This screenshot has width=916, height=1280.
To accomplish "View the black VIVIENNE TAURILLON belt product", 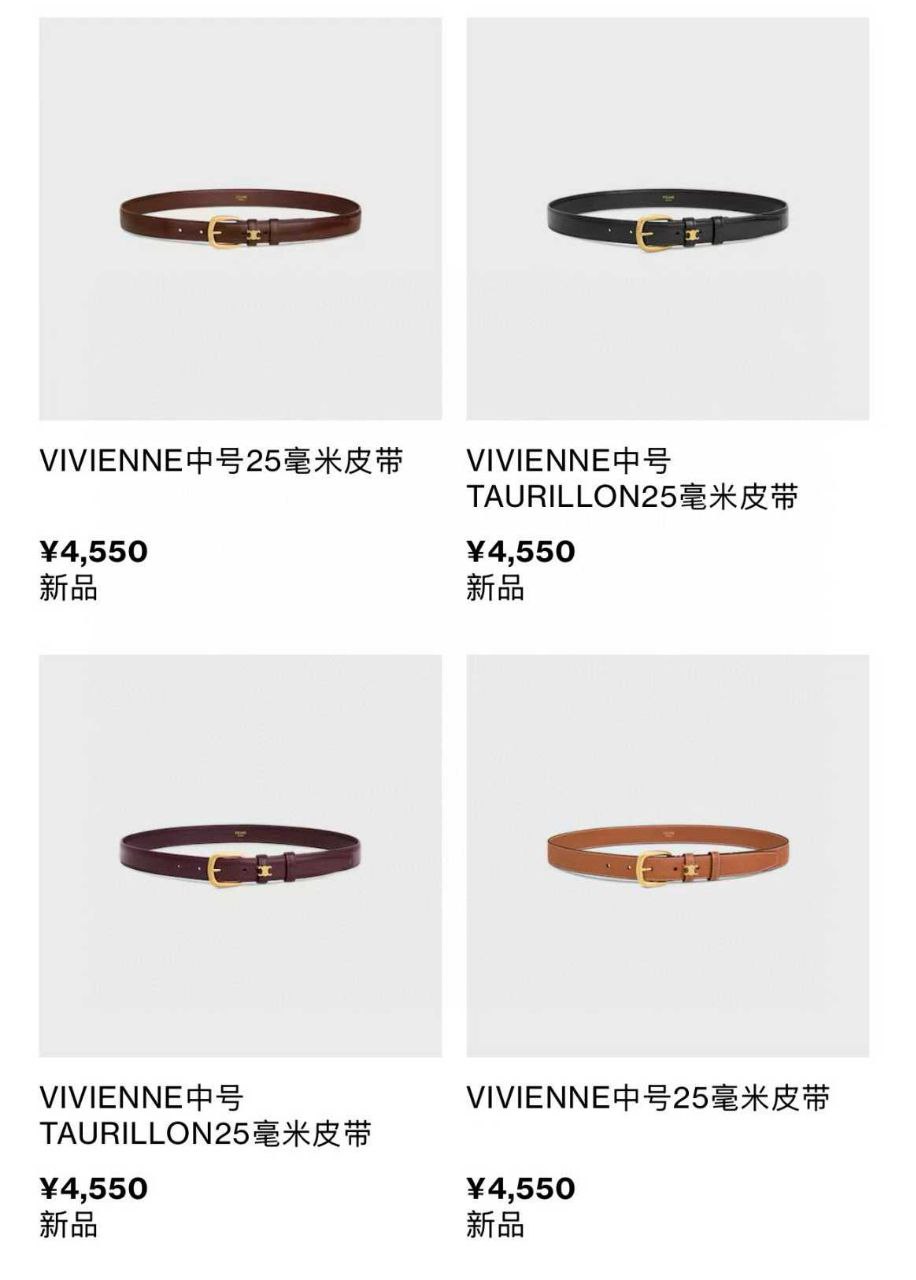I will (x=667, y=219).
